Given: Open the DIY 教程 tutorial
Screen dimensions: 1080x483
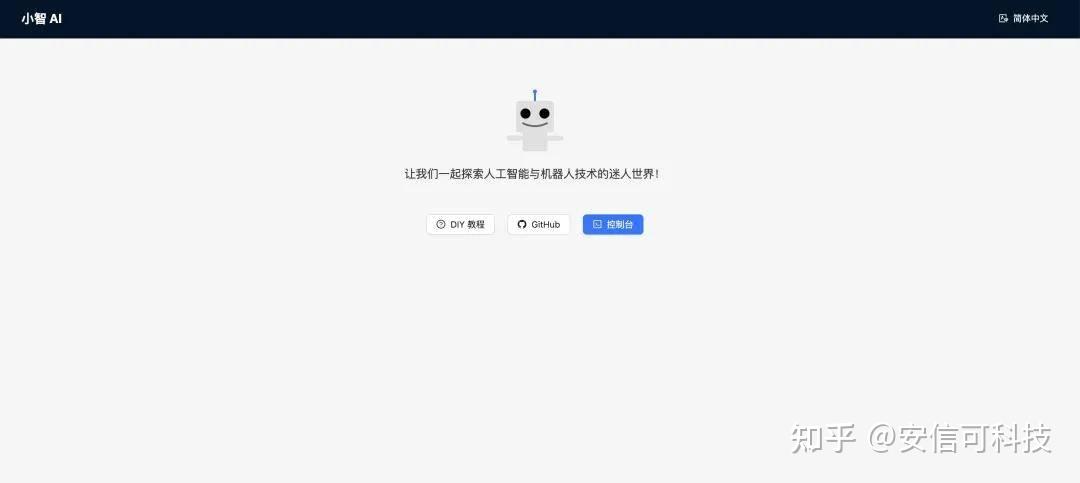Looking at the screenshot, I should pyautogui.click(x=460, y=224).
